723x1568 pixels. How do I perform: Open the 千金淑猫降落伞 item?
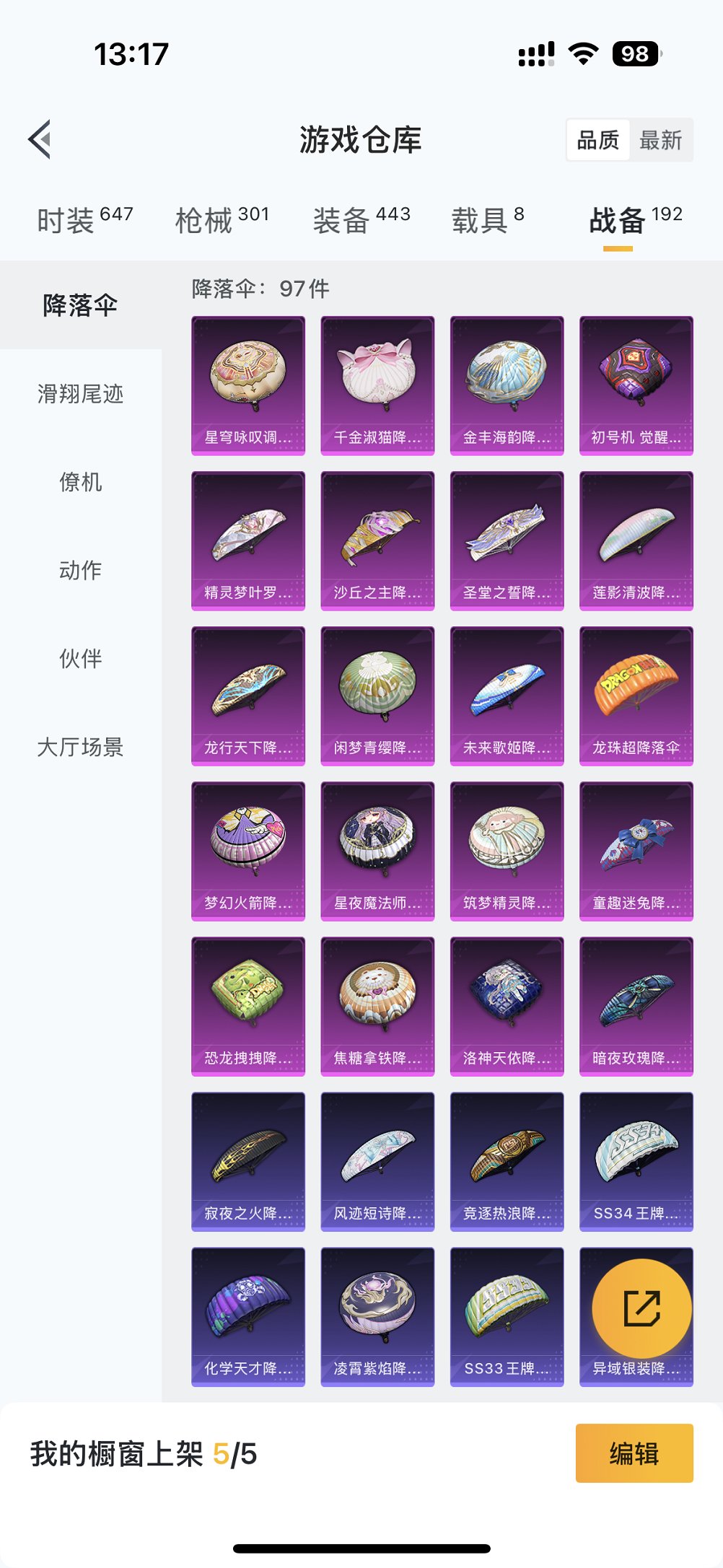[377, 382]
